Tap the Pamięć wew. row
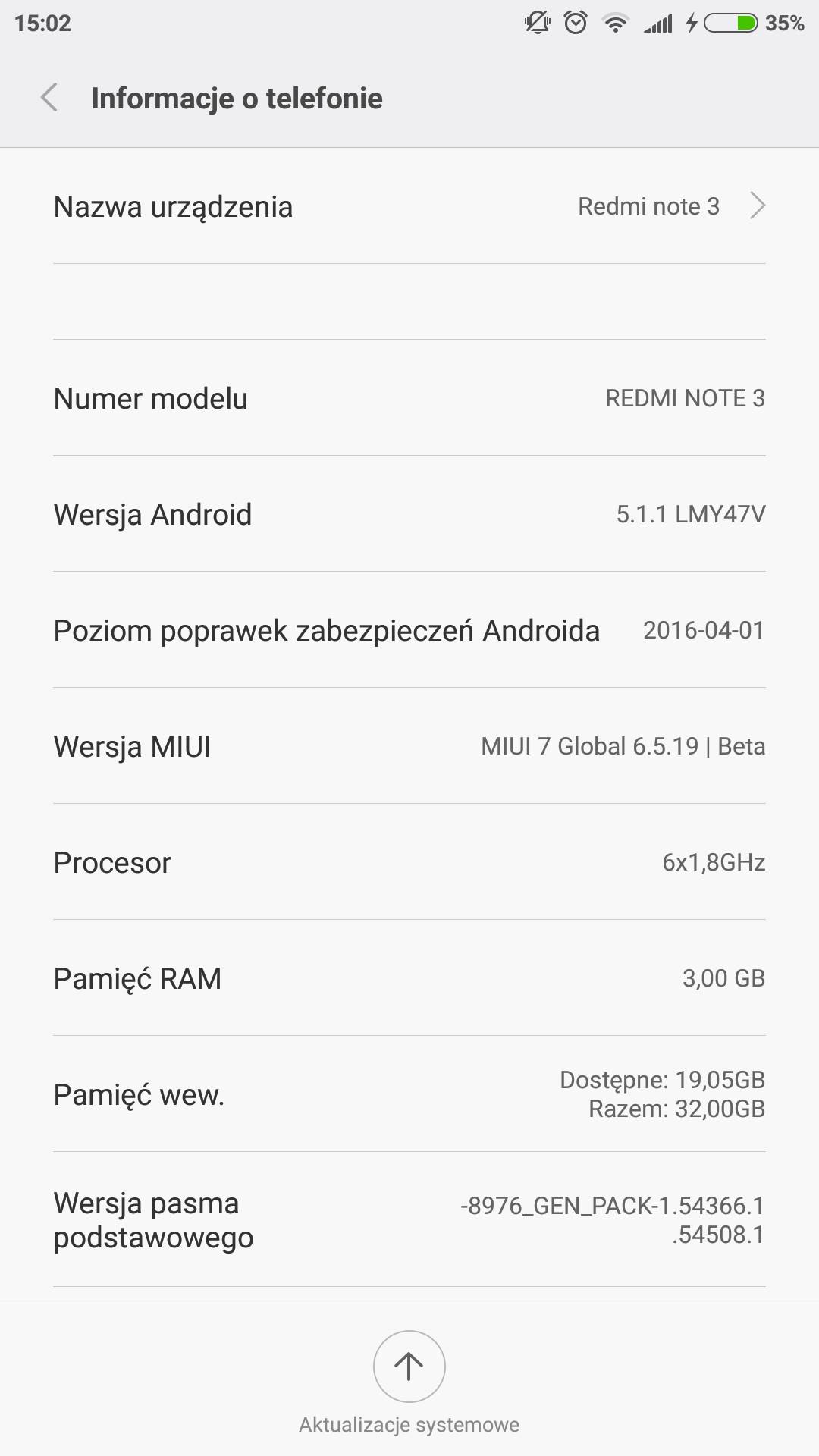The height and width of the screenshot is (1456, 819). 409,1094
